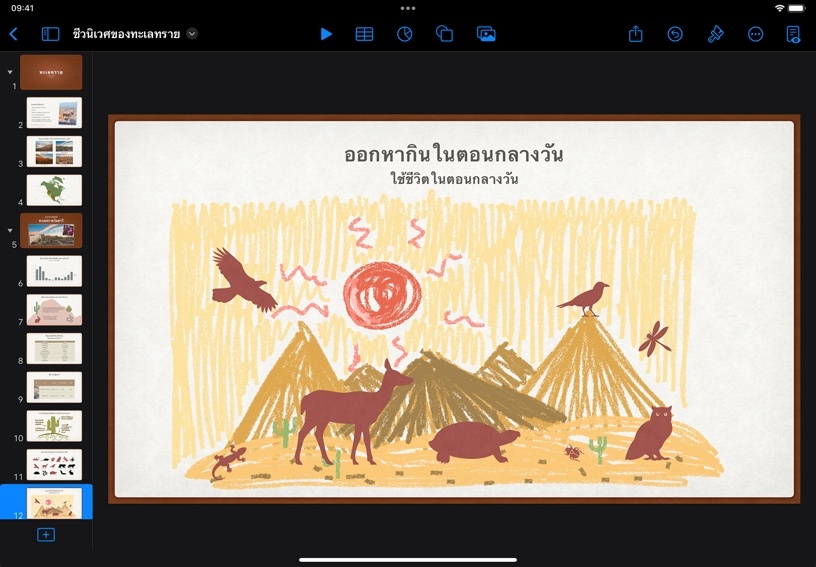Insert a photo or media

tap(486, 34)
